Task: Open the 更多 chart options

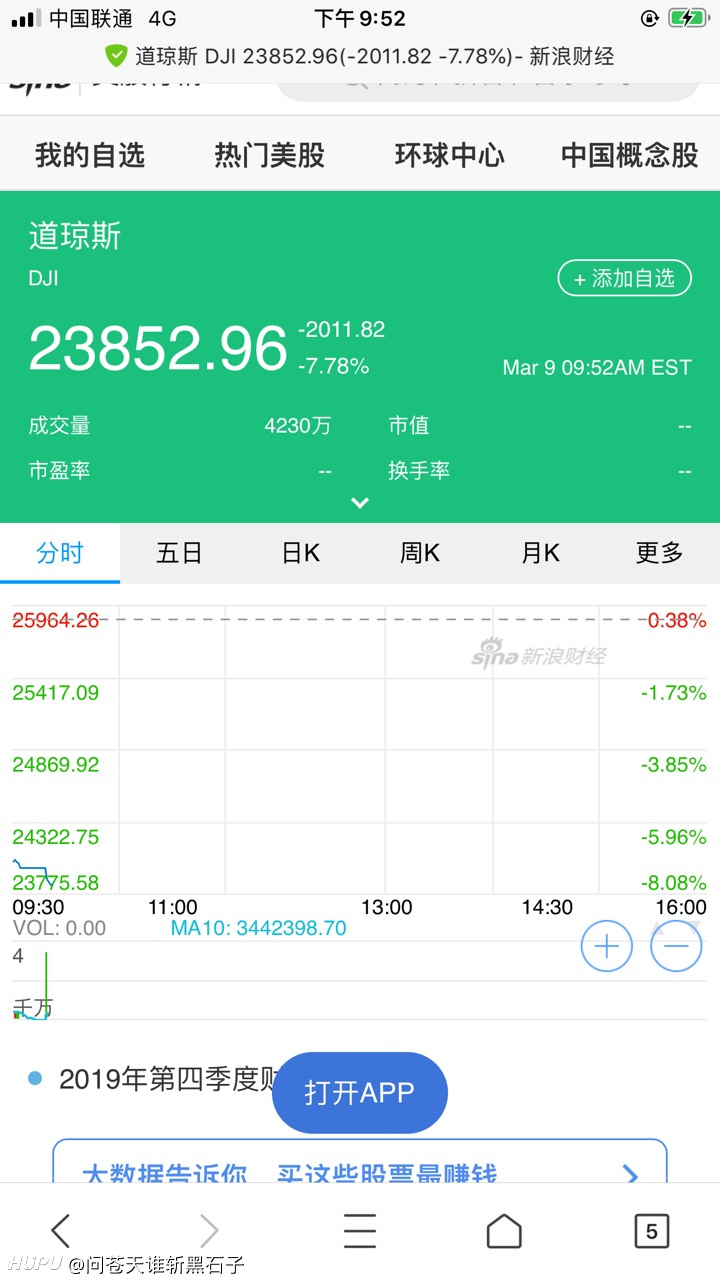Action: click(x=660, y=553)
